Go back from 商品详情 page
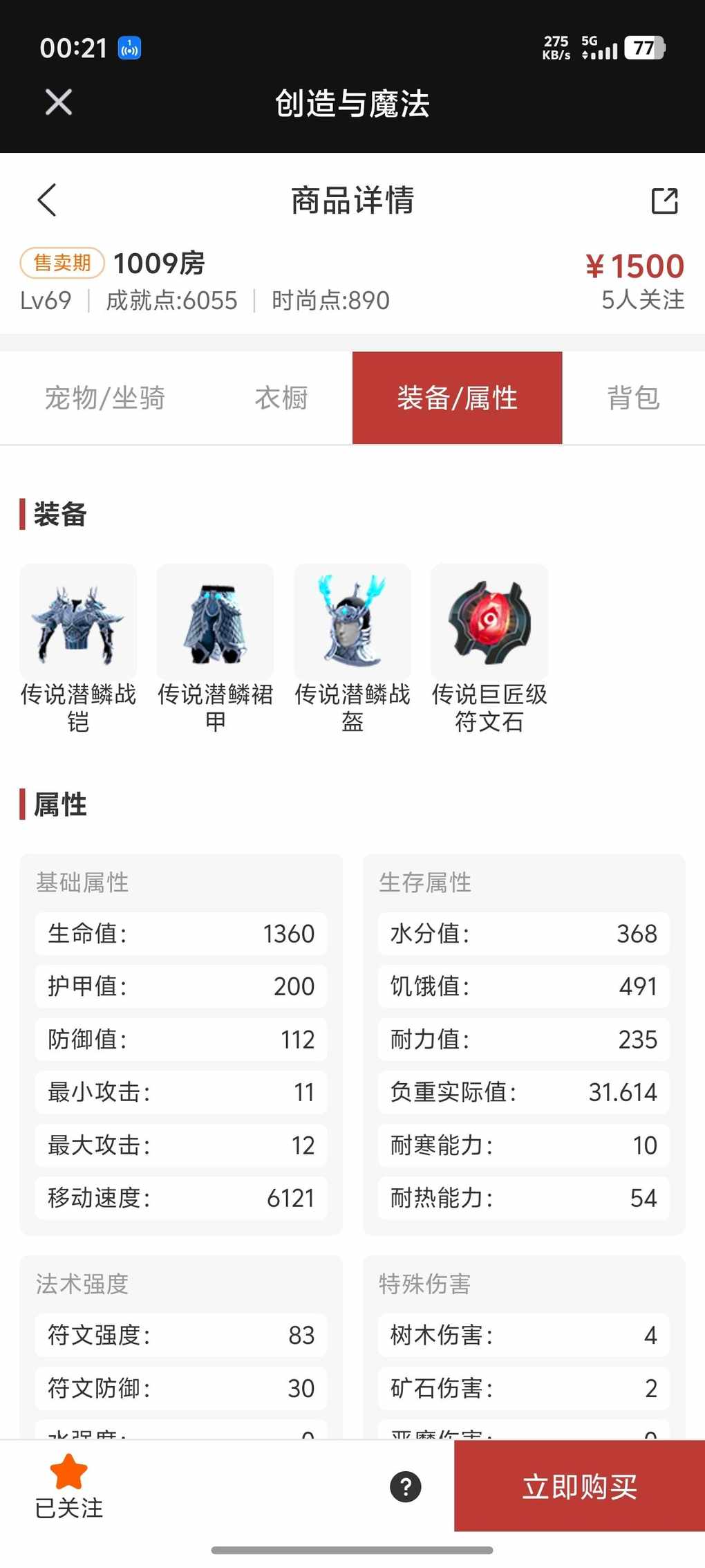This screenshot has width=705, height=1568. pos(47,201)
